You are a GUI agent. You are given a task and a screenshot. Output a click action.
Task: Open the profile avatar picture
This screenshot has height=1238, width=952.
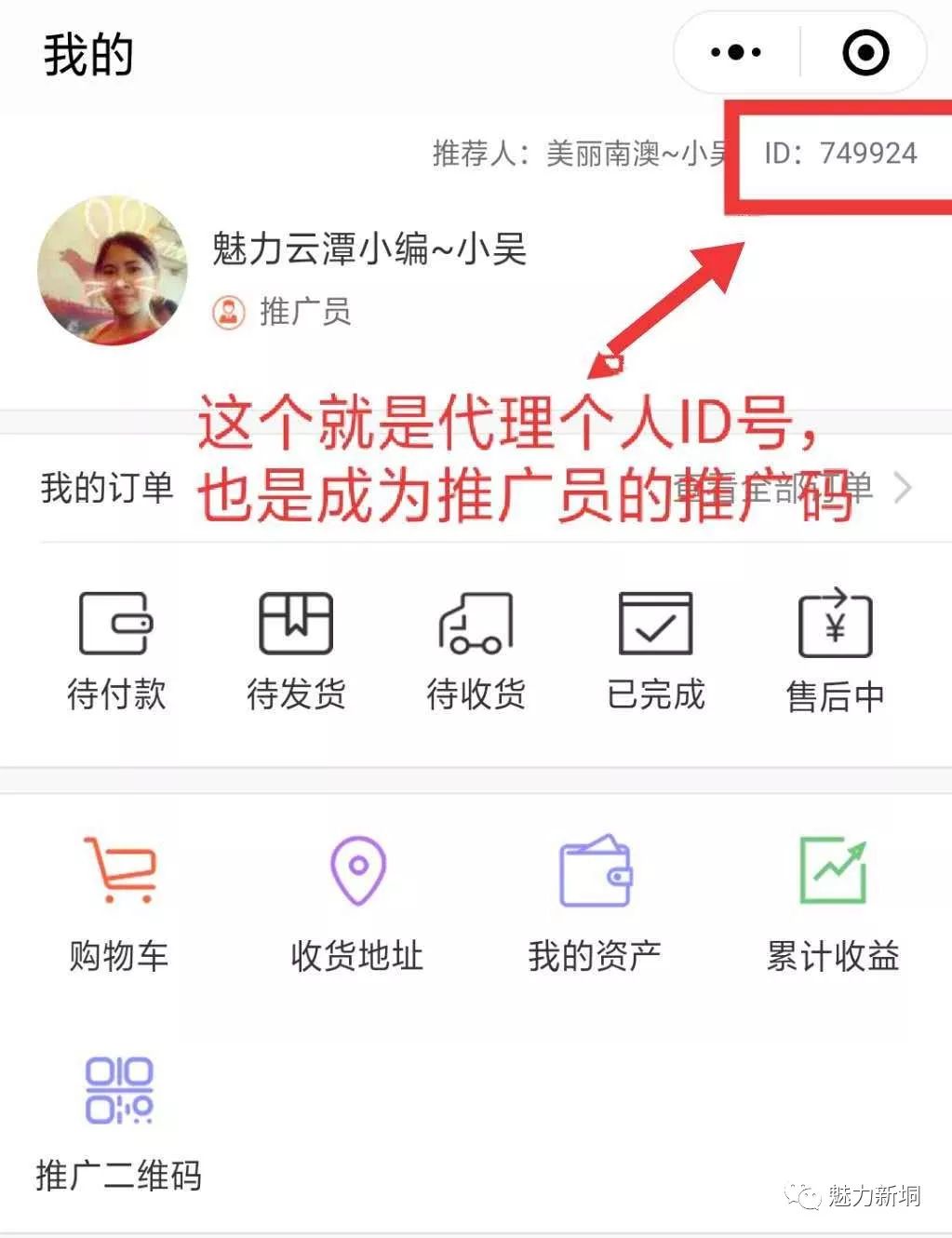point(113,271)
